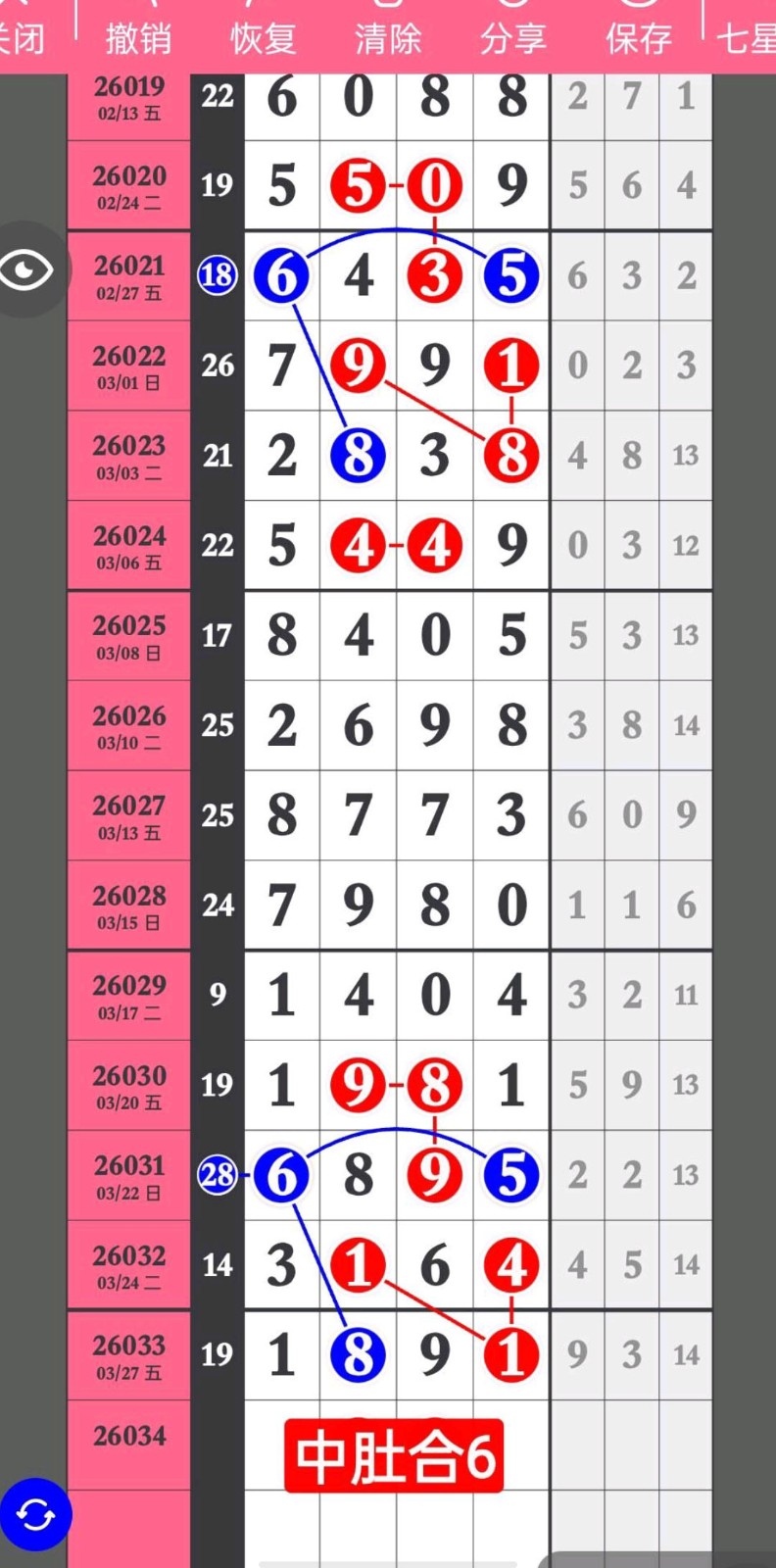The height and width of the screenshot is (1568, 776).
Task: Click the empty period row 26034
Action: [x=128, y=1437]
